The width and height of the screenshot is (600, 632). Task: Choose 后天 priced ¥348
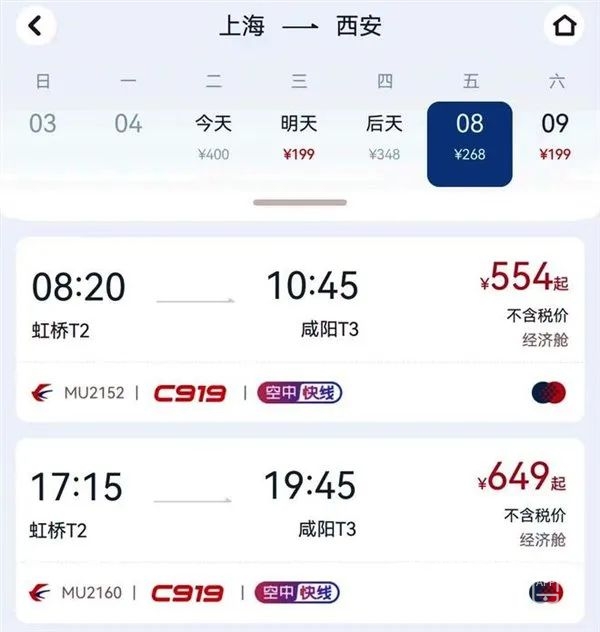384,136
